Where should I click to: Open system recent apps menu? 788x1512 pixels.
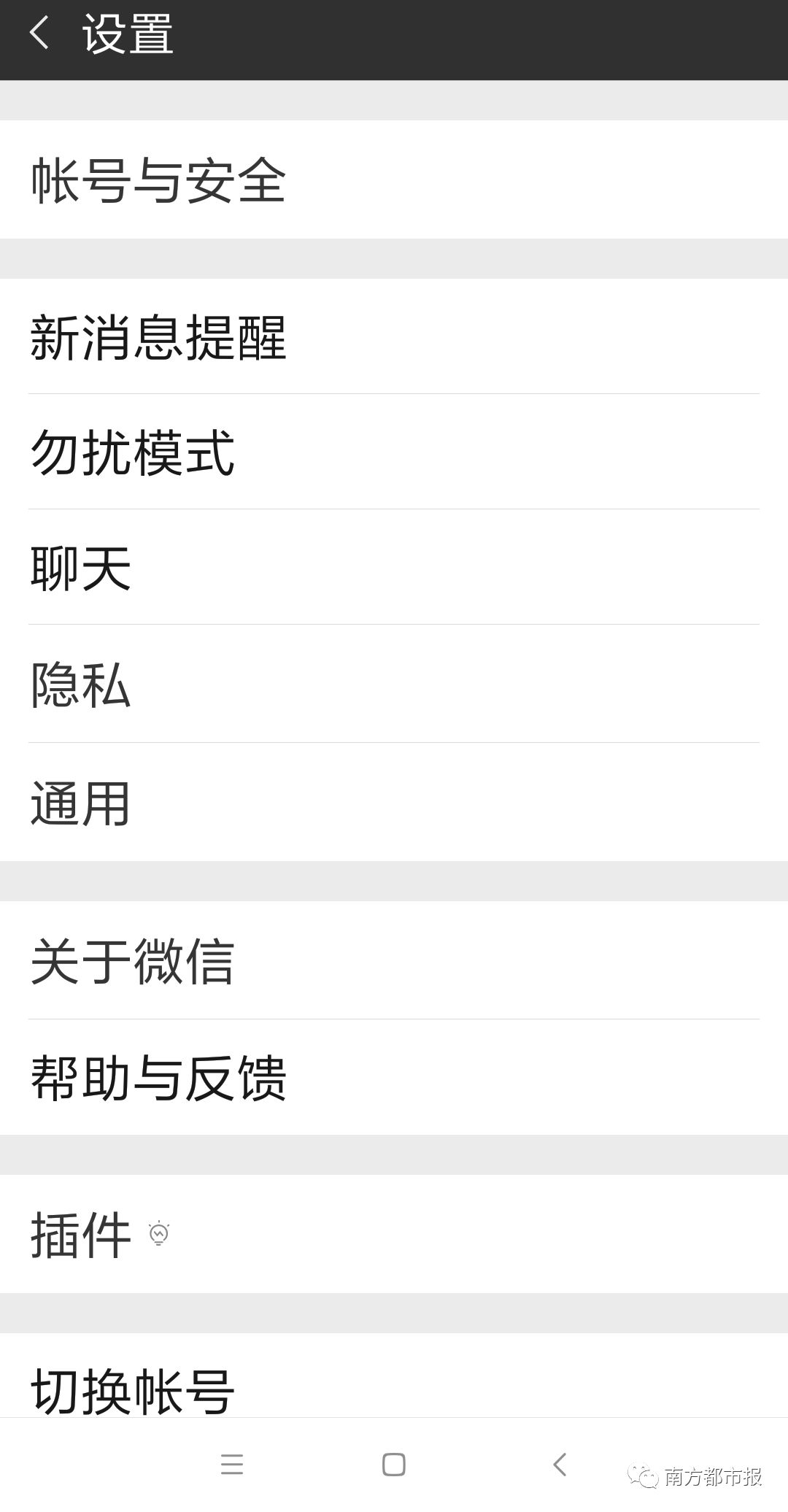231,1464
